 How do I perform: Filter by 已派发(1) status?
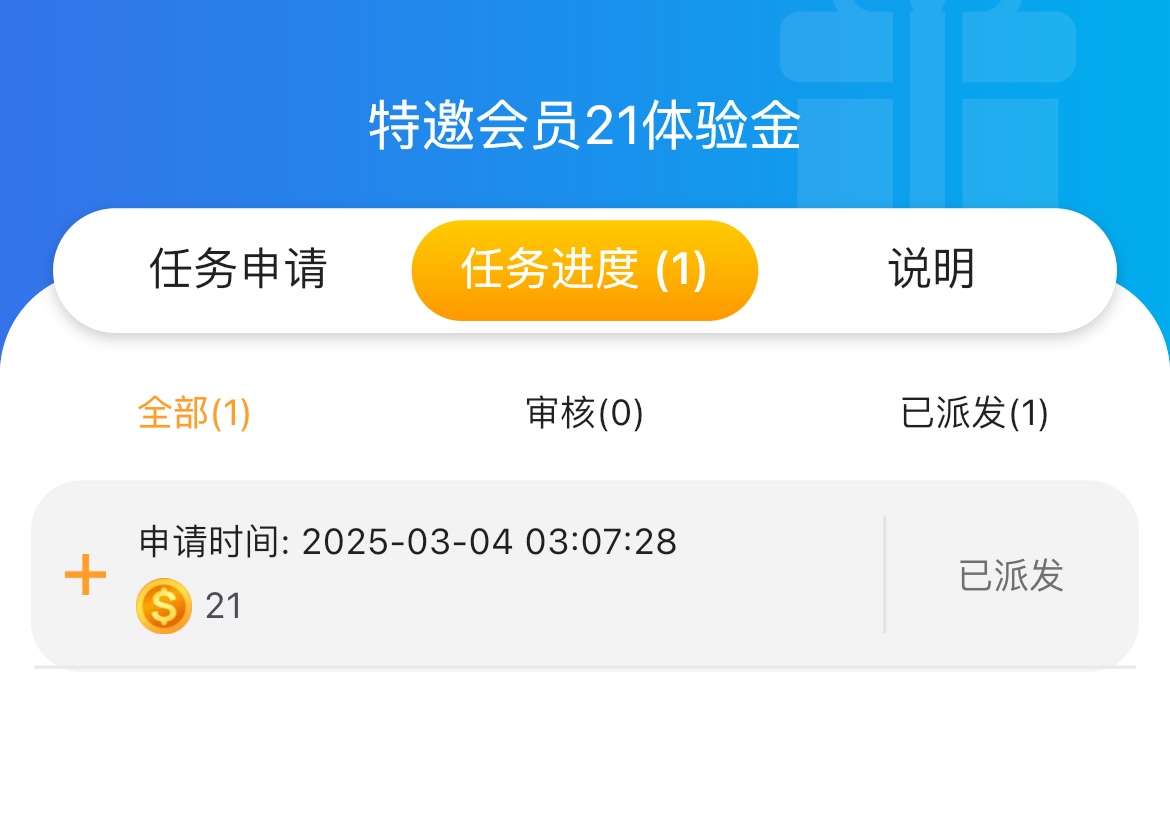tap(974, 413)
